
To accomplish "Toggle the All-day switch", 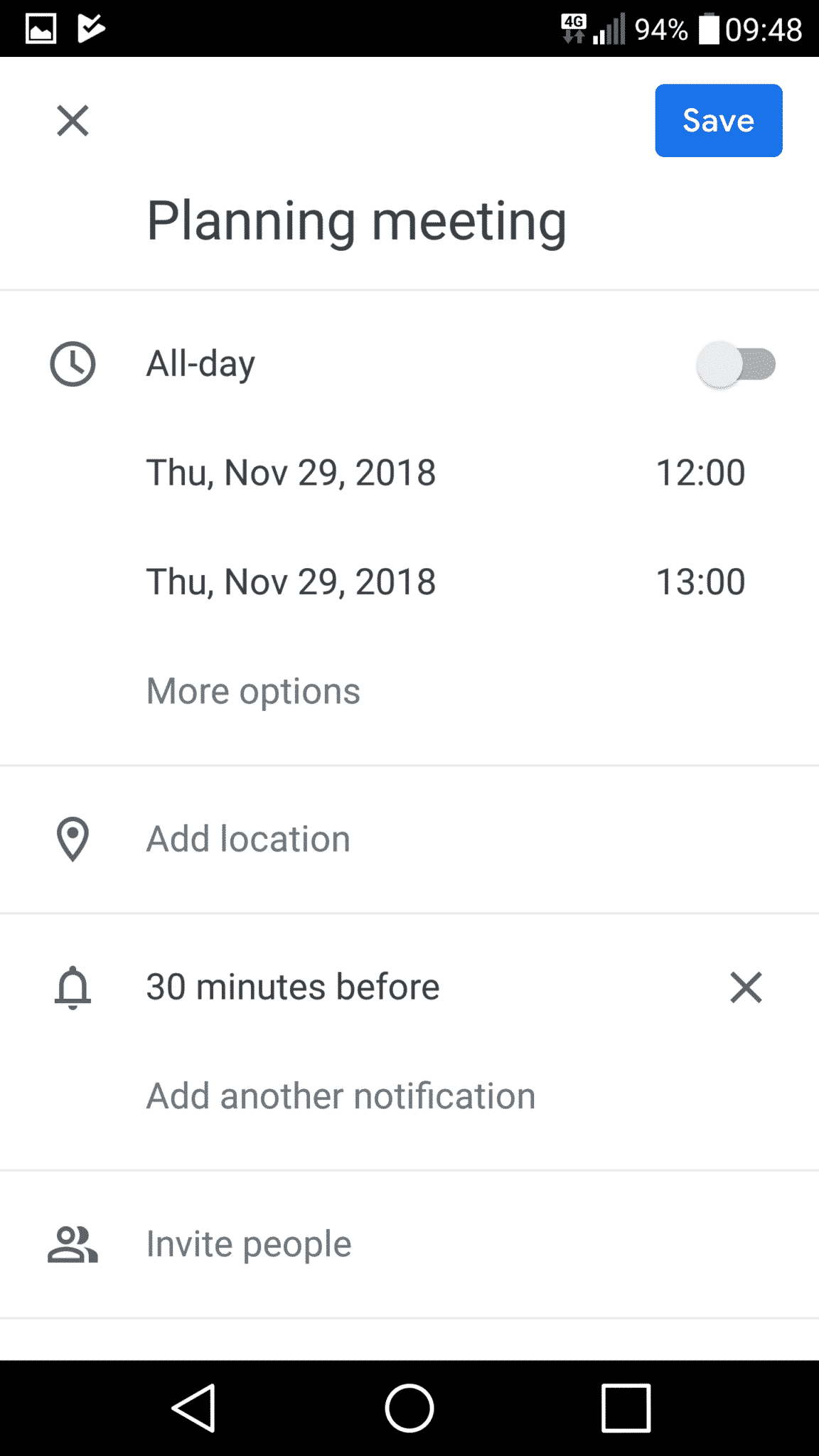I will 735,364.
